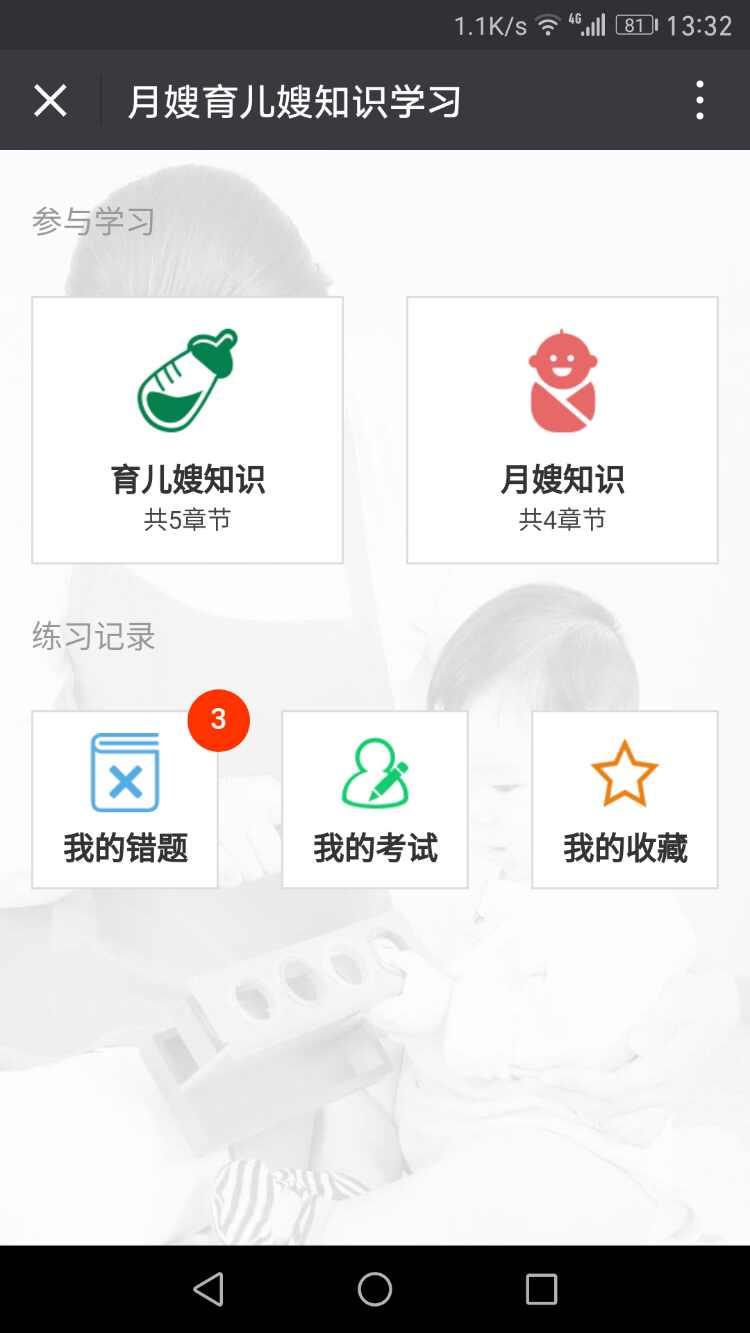
Task: Tap the red badge showing 3 wrong answers
Action: (x=218, y=720)
